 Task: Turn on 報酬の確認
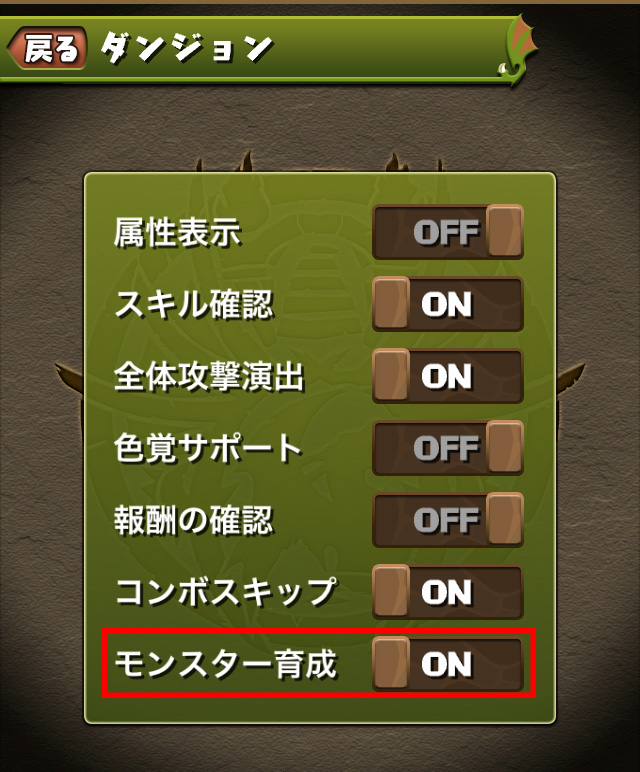(x=448, y=519)
